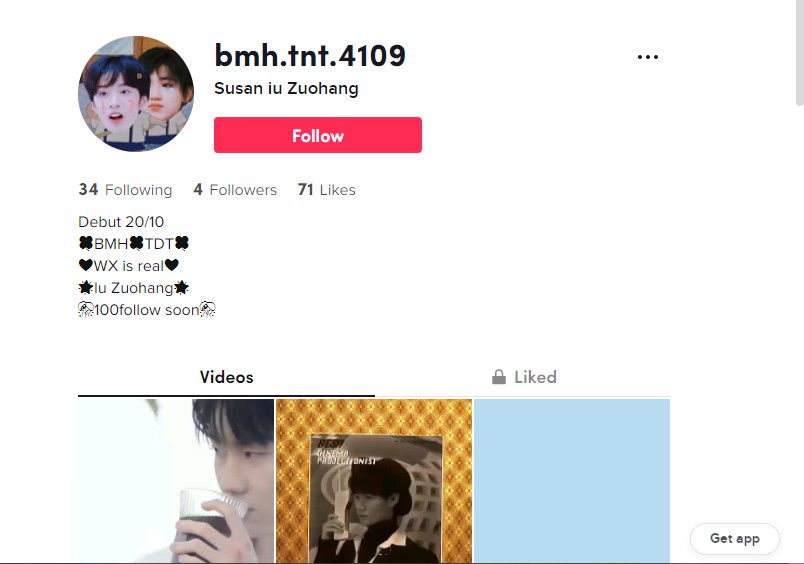View the 4 Followers list

(235, 190)
